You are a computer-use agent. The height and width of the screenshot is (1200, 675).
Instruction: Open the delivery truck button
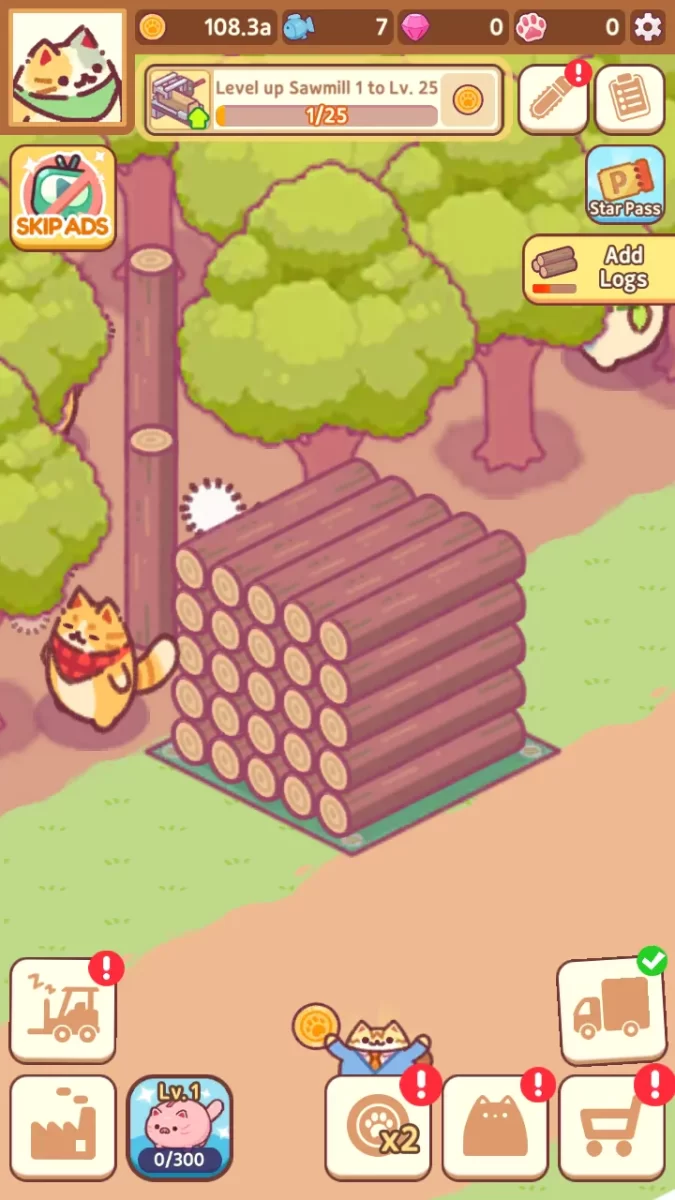611,1010
